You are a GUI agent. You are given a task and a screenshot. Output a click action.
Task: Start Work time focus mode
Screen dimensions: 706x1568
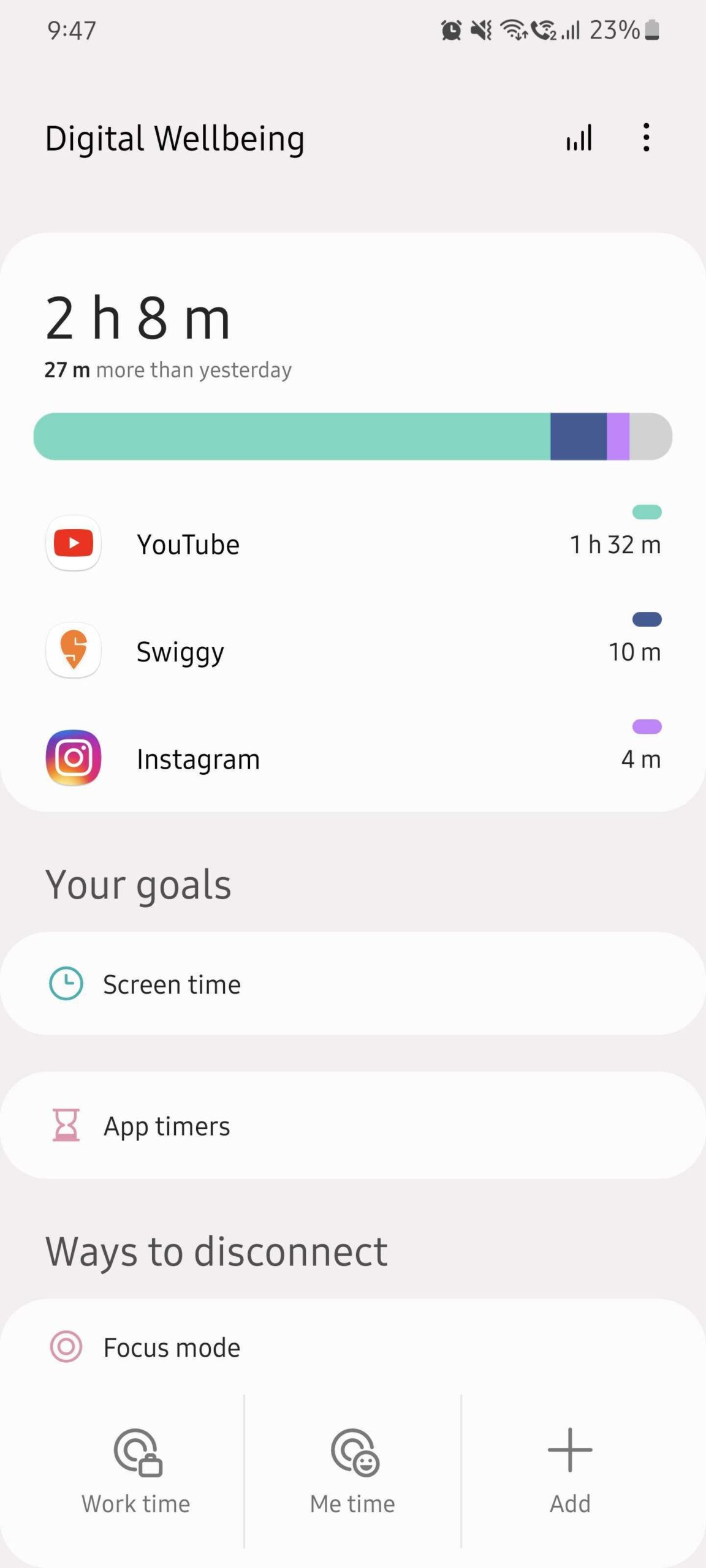(x=136, y=1470)
